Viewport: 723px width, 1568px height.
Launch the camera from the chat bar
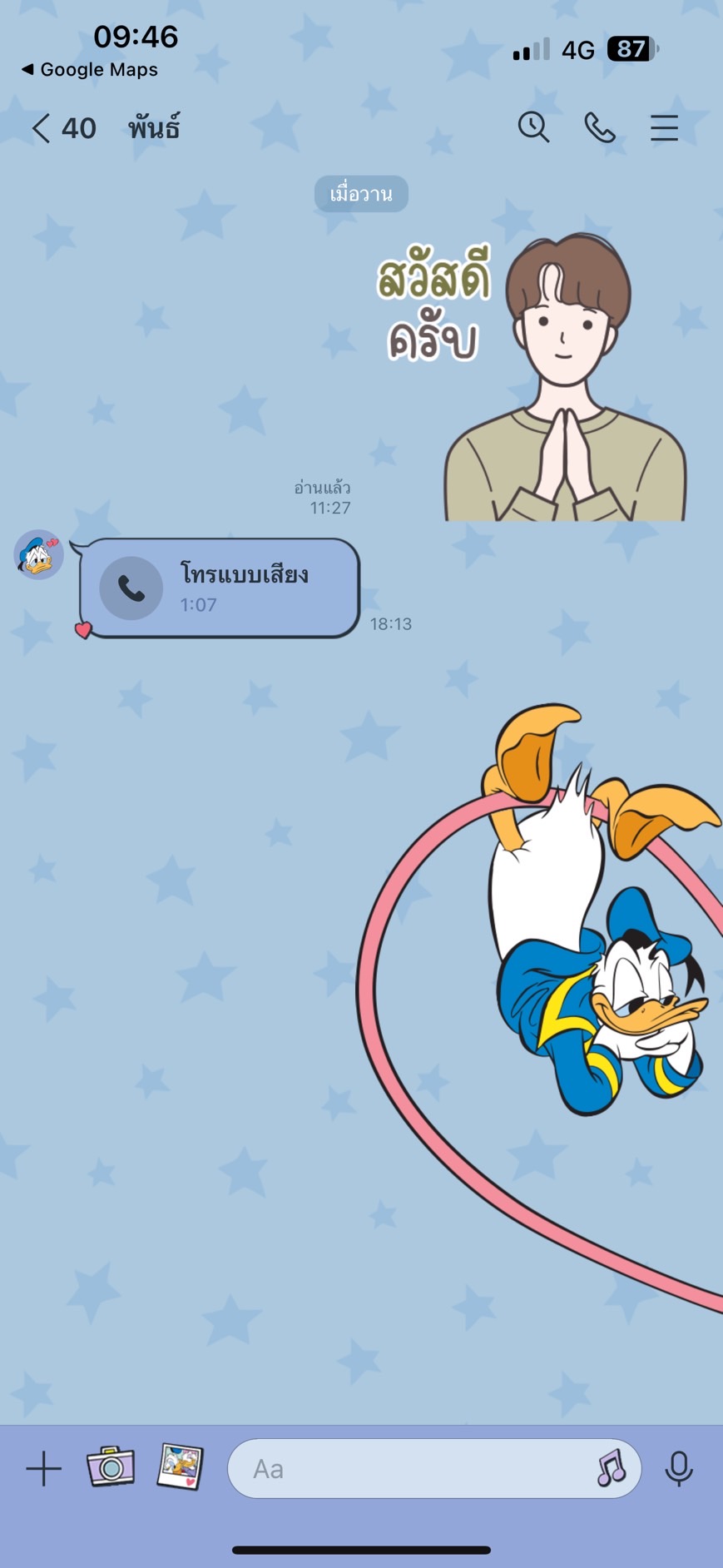tap(111, 1466)
